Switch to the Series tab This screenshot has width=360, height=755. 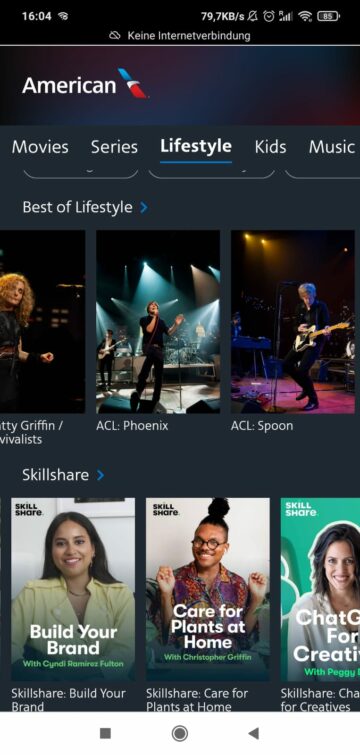click(x=114, y=147)
